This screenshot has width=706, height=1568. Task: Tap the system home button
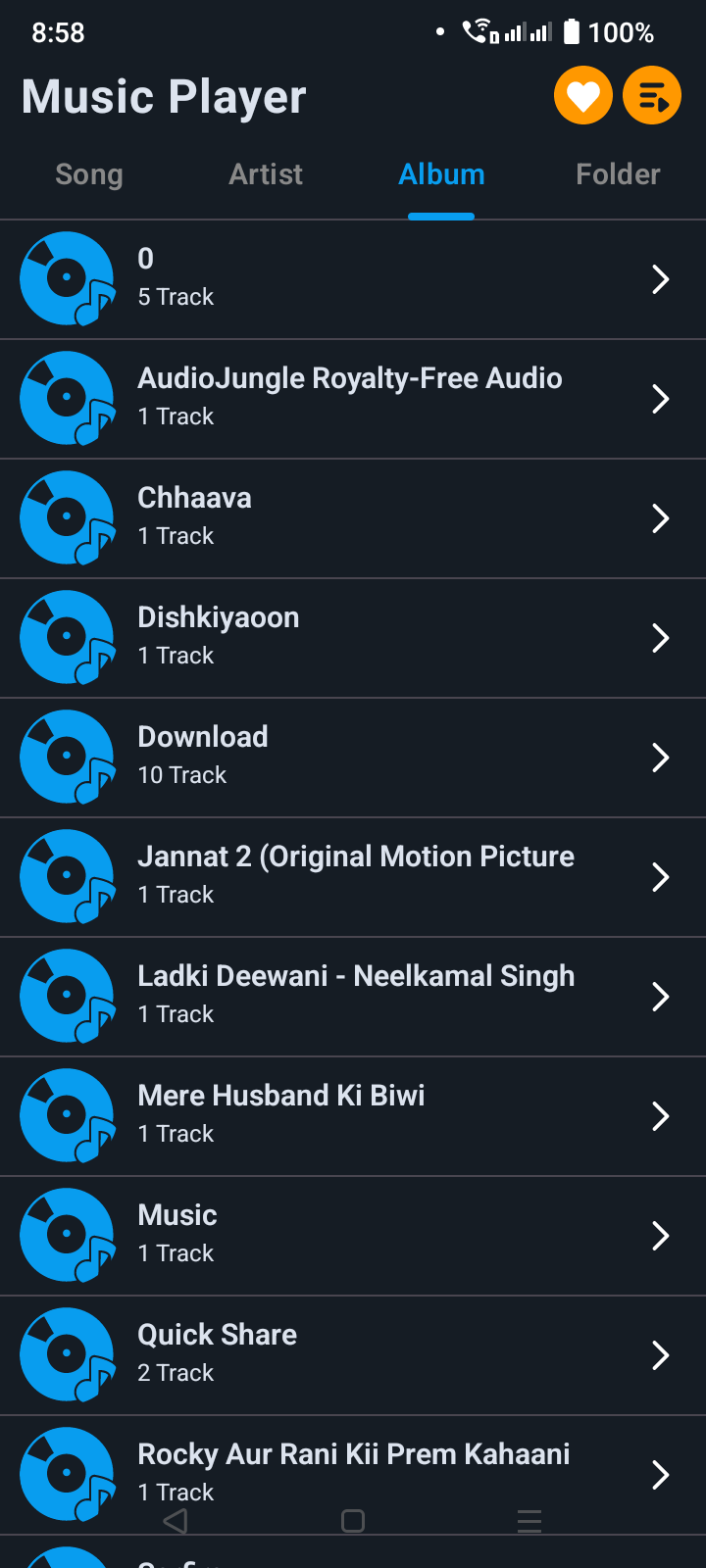[353, 1521]
